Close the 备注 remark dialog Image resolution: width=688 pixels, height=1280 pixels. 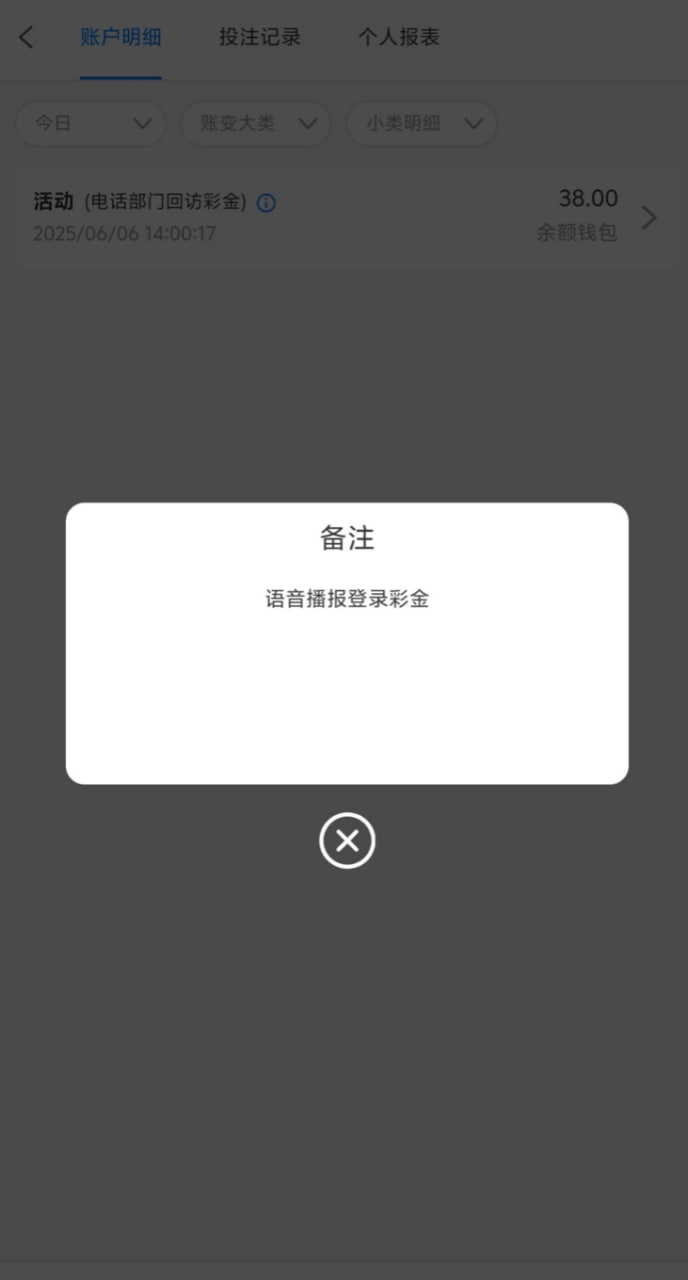[x=347, y=841]
